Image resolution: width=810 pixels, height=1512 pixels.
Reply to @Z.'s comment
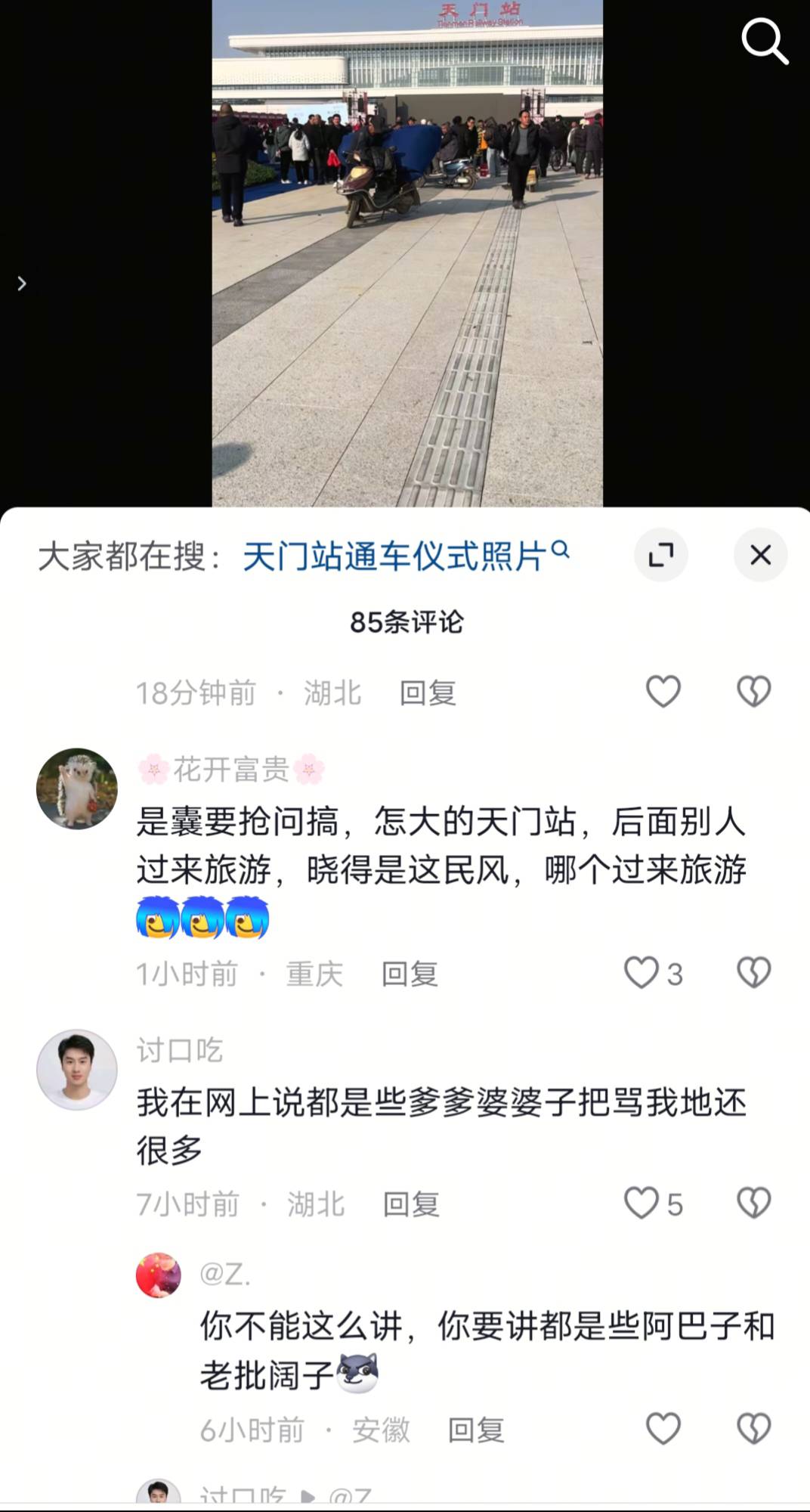click(x=476, y=1430)
